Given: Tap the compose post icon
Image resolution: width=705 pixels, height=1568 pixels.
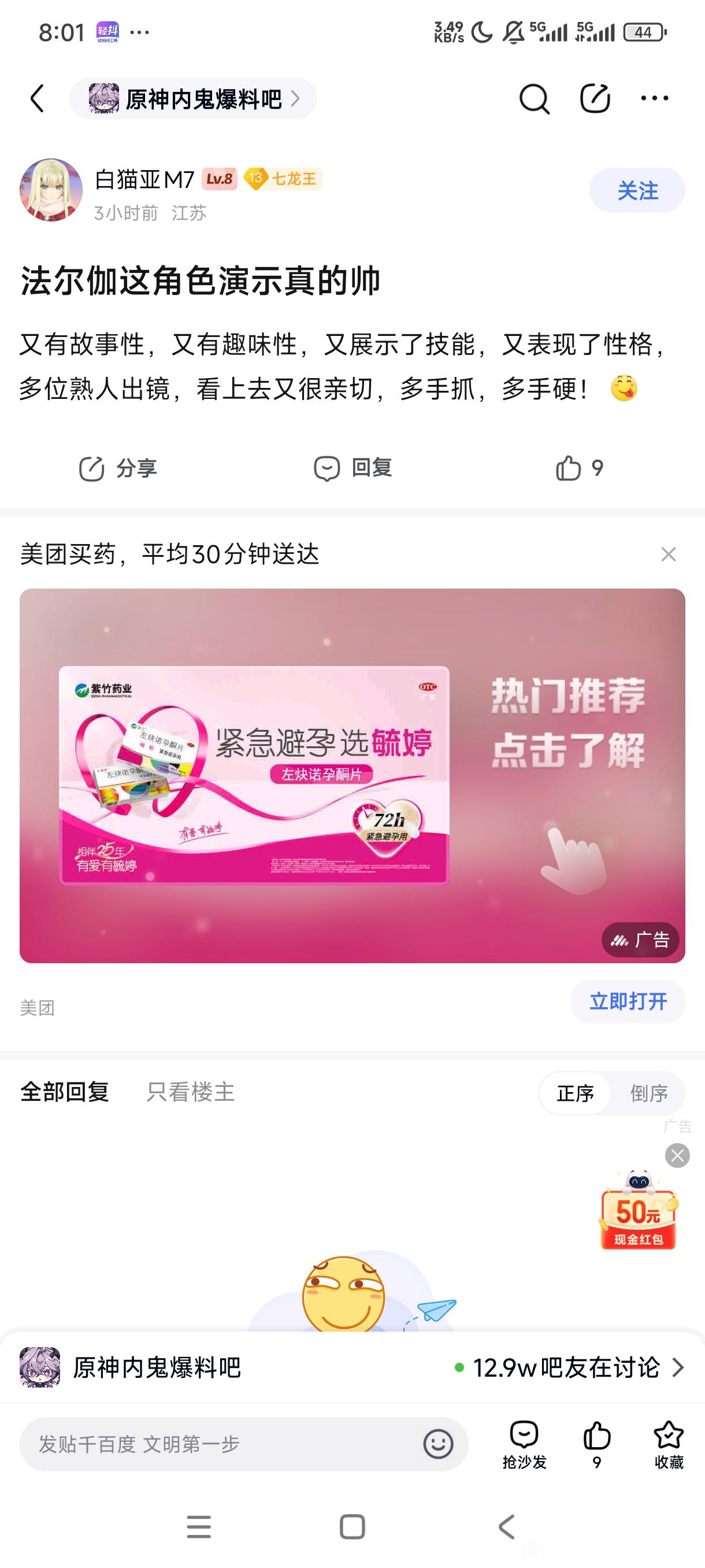Looking at the screenshot, I should [594, 99].
